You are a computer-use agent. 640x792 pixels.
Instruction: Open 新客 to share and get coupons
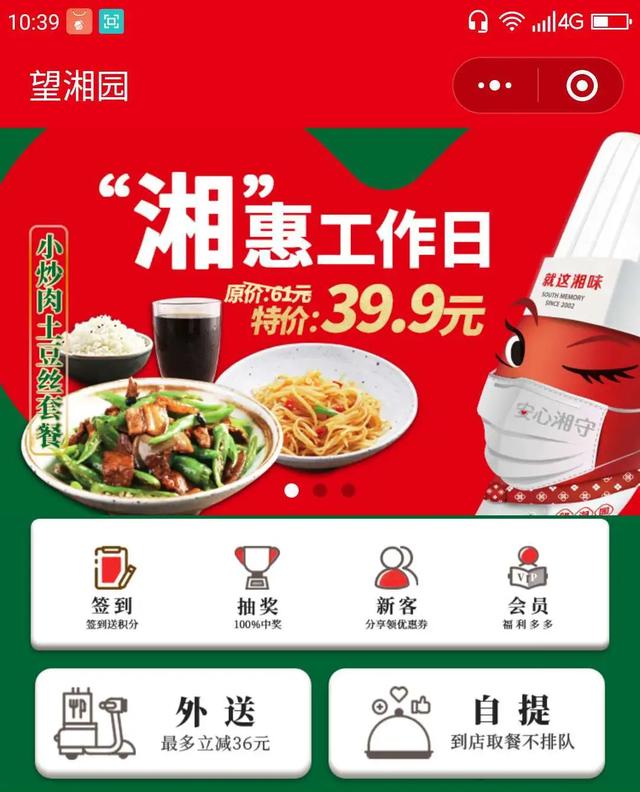396,585
